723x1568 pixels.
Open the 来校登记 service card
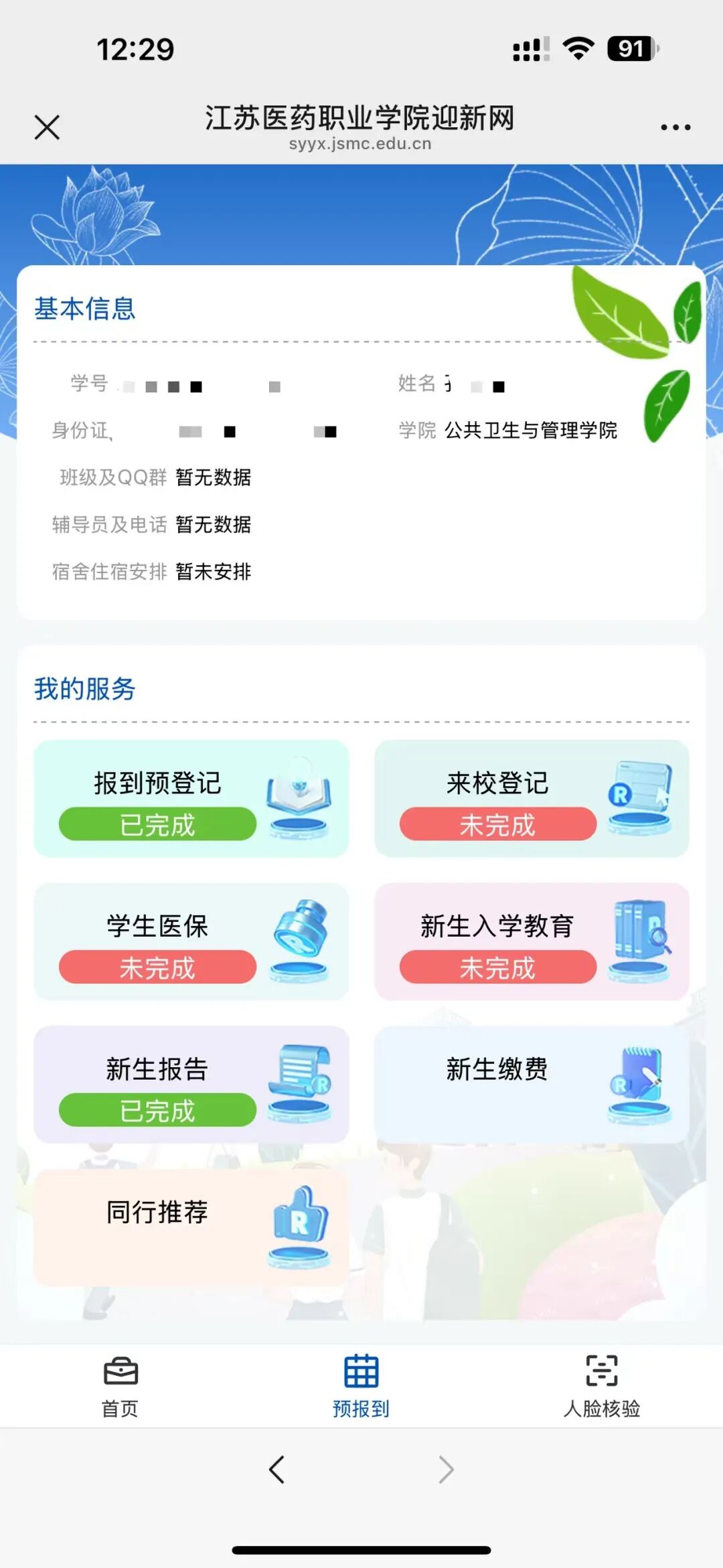[532, 798]
